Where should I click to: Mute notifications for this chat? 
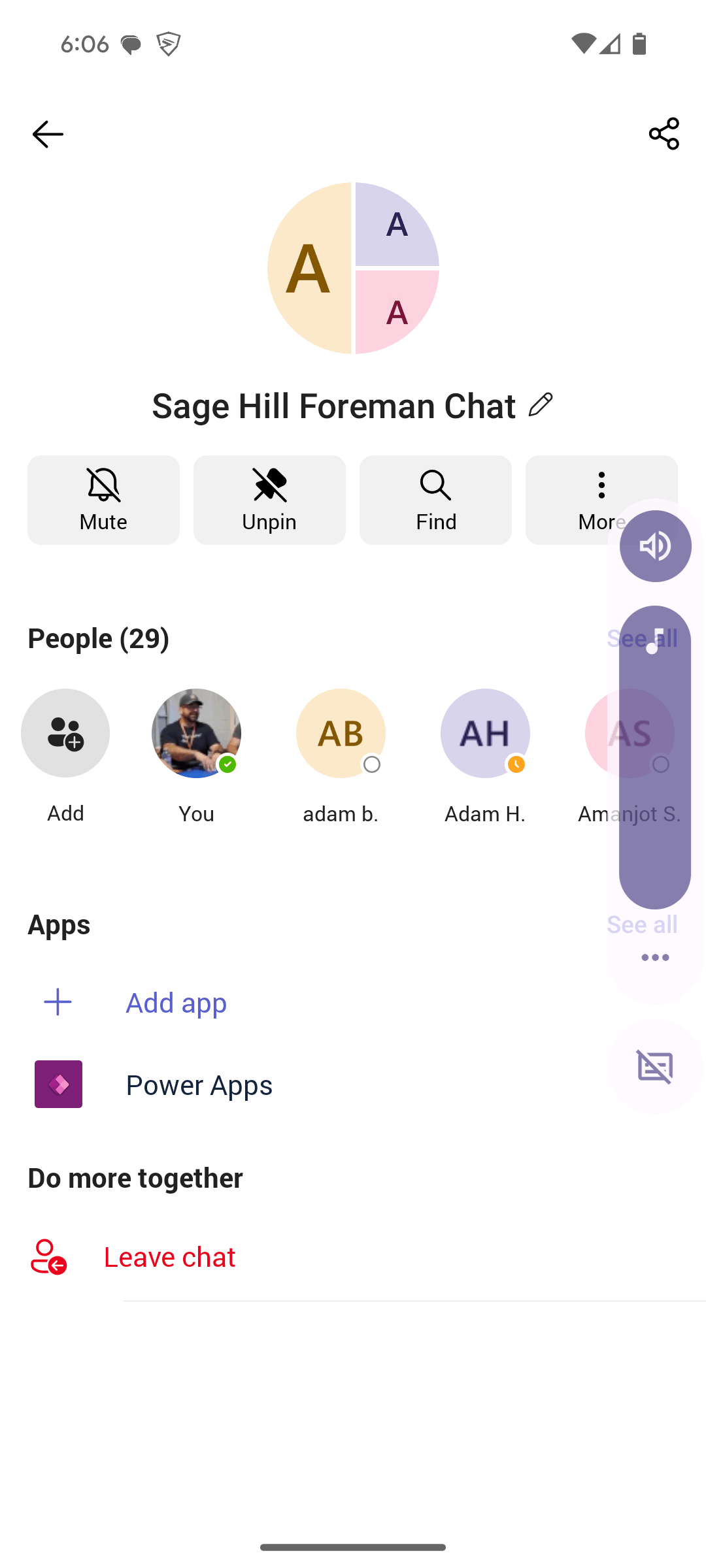[103, 500]
